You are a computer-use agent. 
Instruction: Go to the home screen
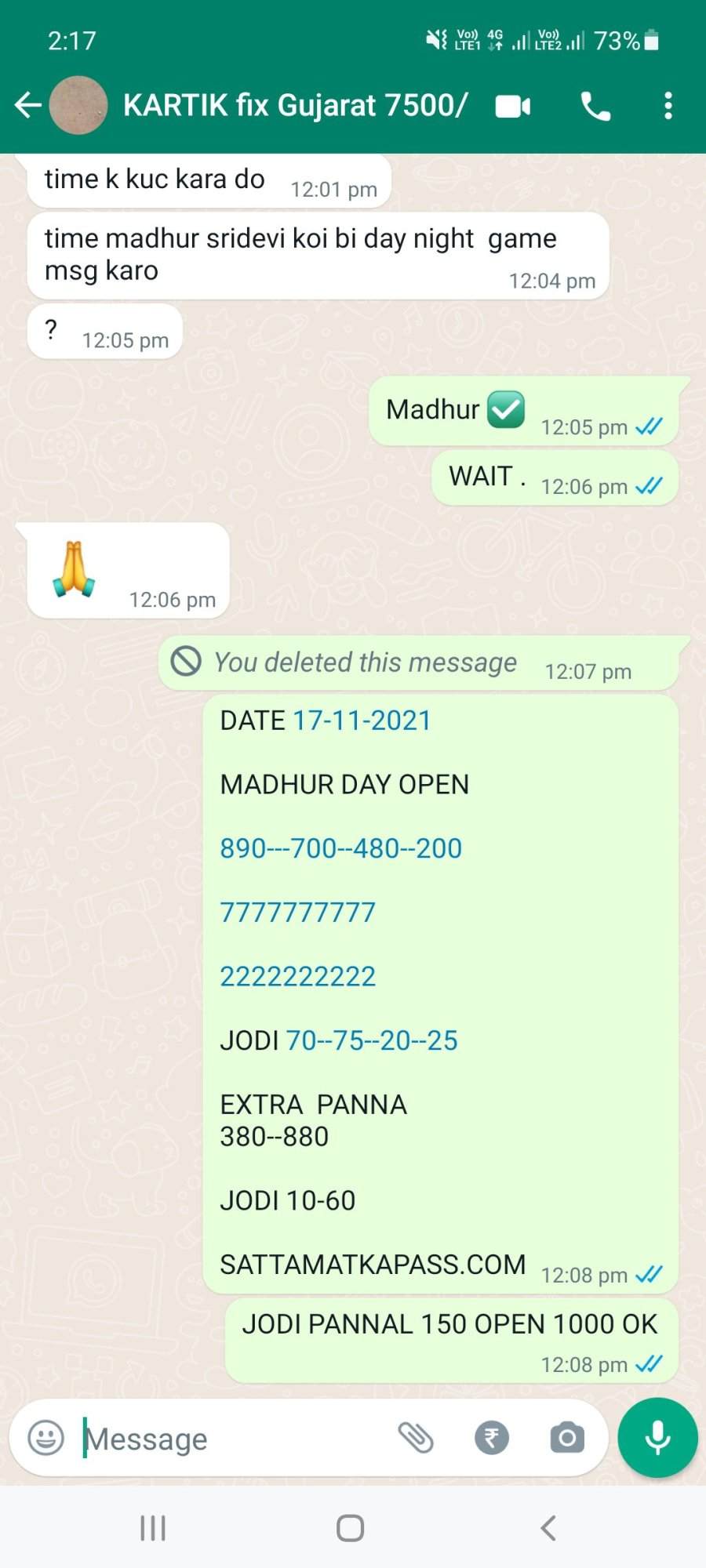pyautogui.click(x=351, y=1528)
